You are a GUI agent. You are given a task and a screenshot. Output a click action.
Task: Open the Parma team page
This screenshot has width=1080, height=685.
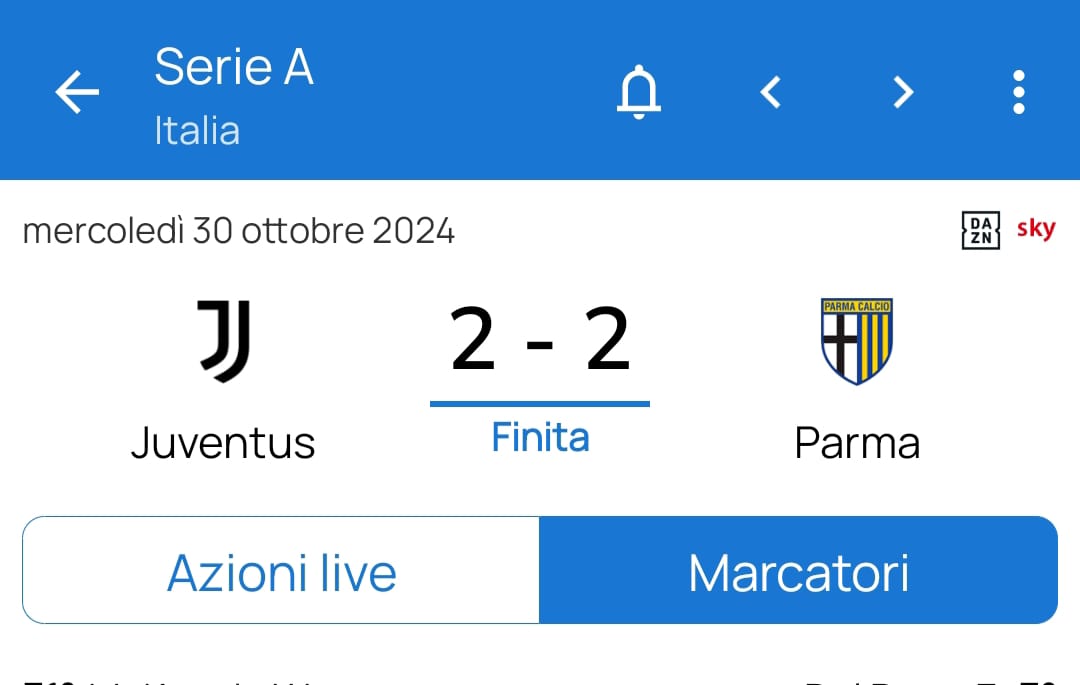coord(857,380)
